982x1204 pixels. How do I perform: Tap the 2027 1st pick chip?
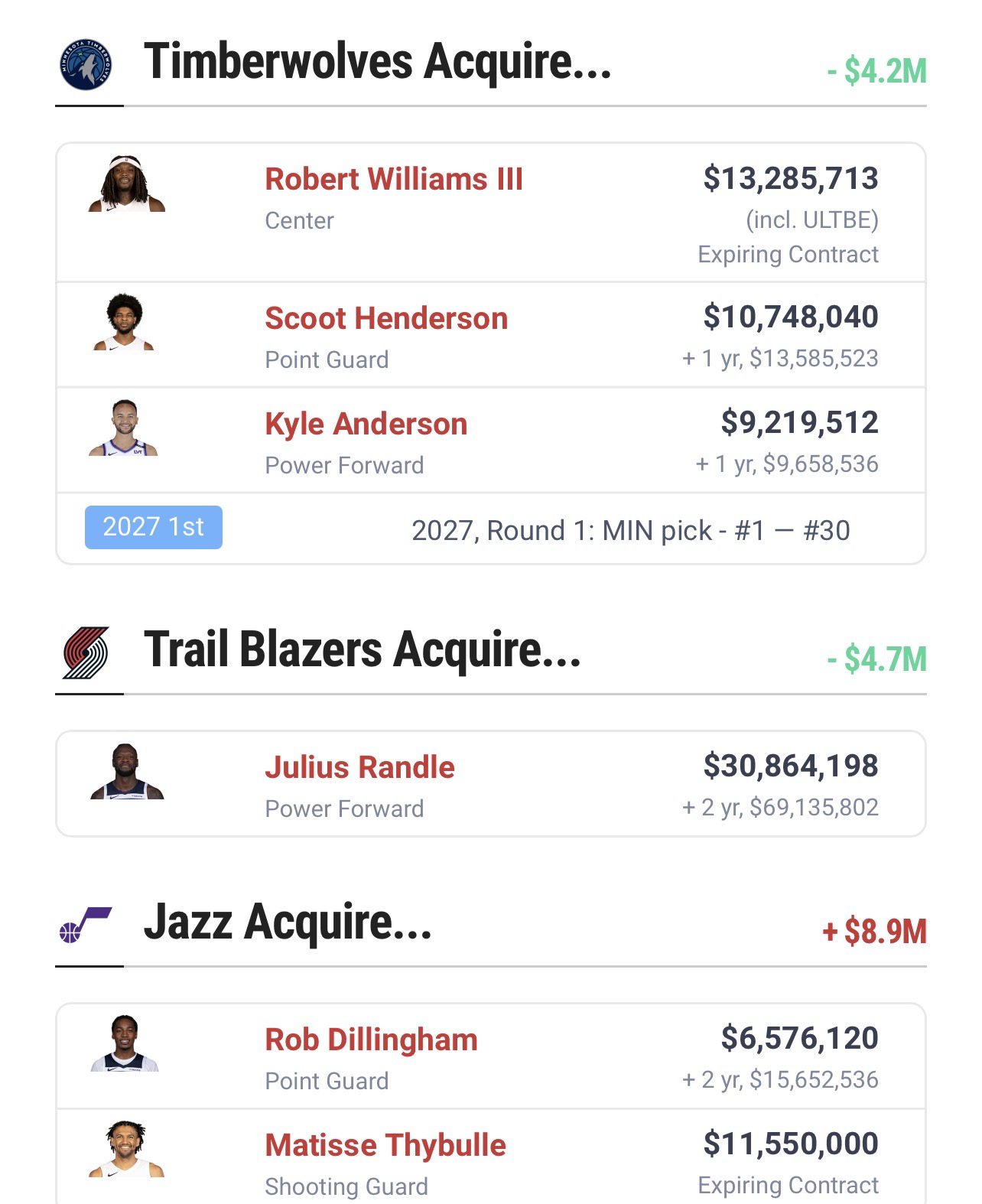(x=153, y=527)
